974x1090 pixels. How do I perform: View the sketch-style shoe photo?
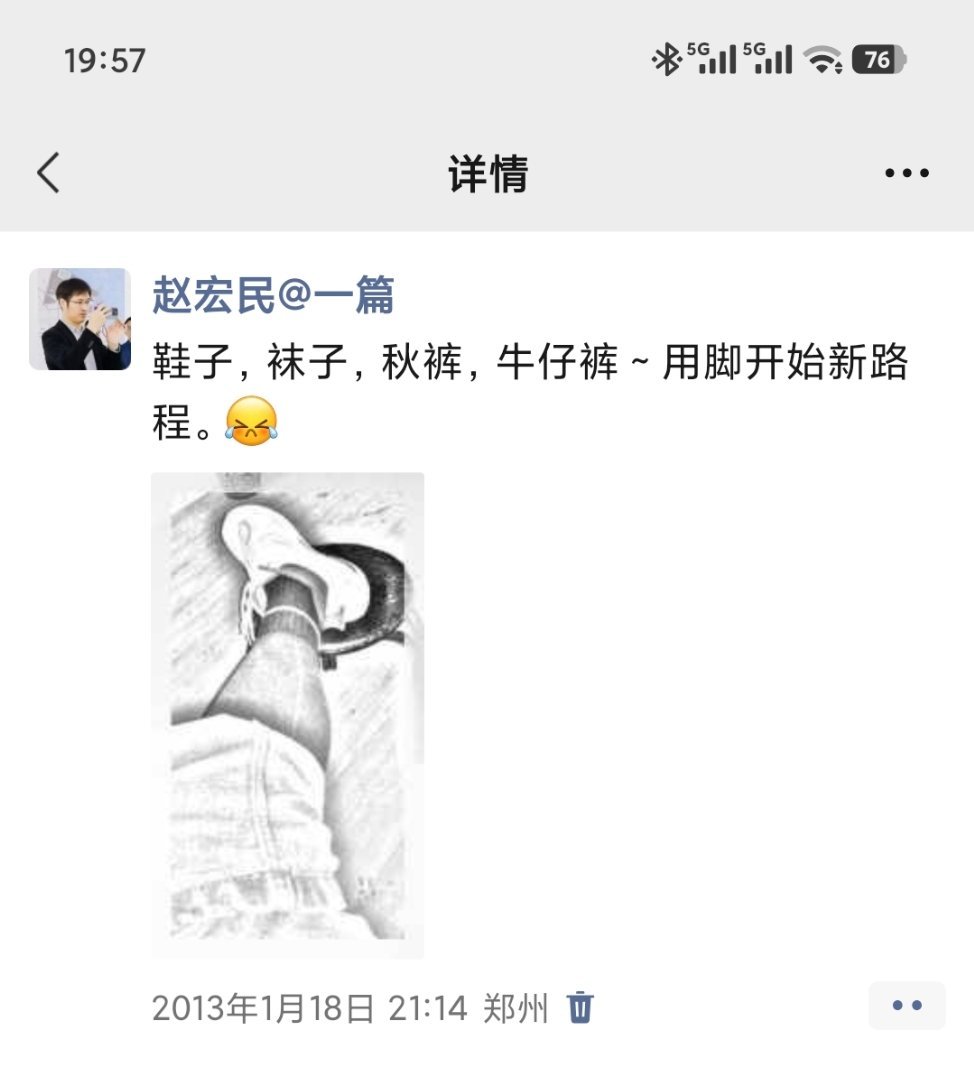288,715
